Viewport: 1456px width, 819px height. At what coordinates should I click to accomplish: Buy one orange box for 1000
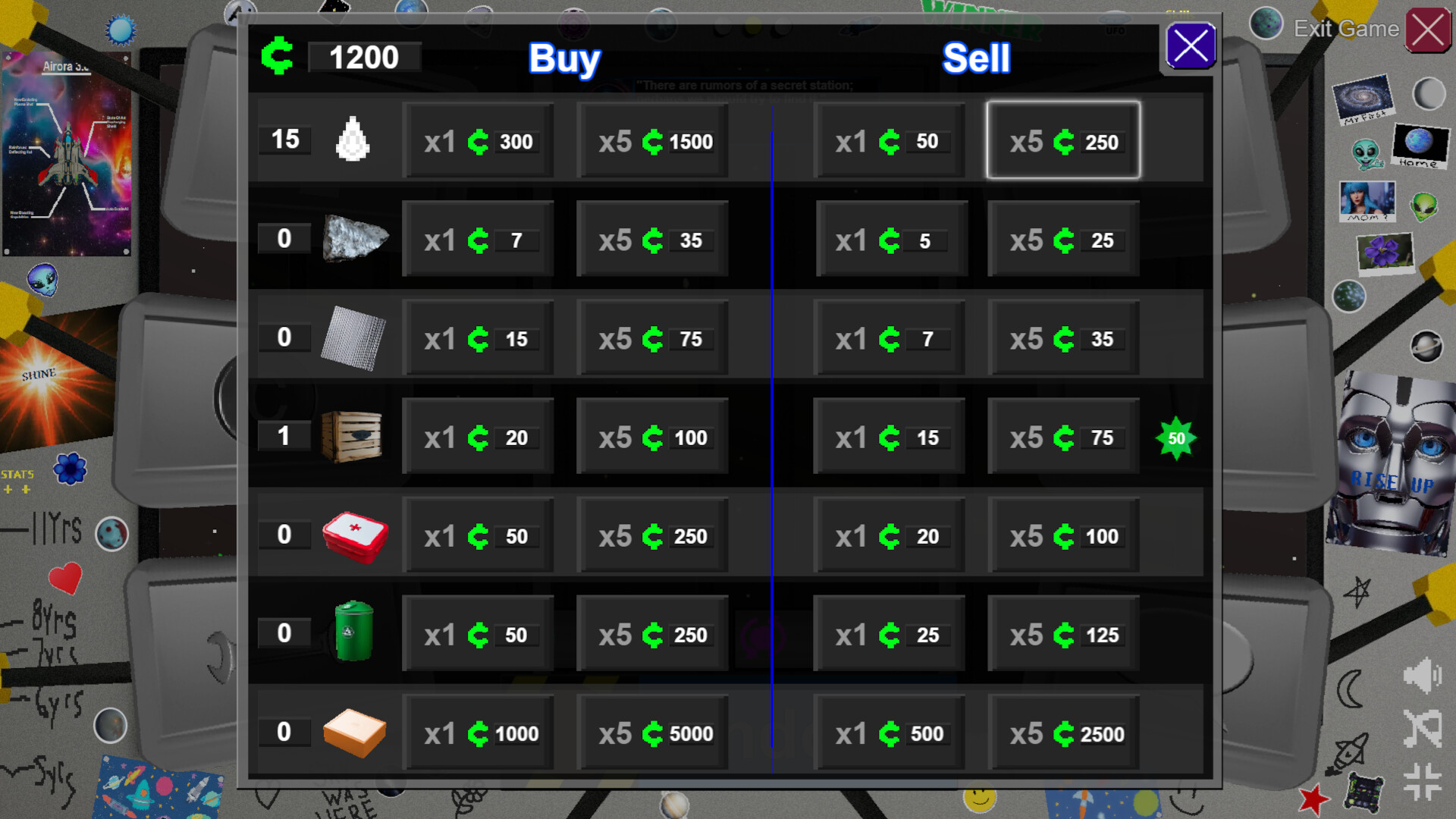click(x=478, y=733)
